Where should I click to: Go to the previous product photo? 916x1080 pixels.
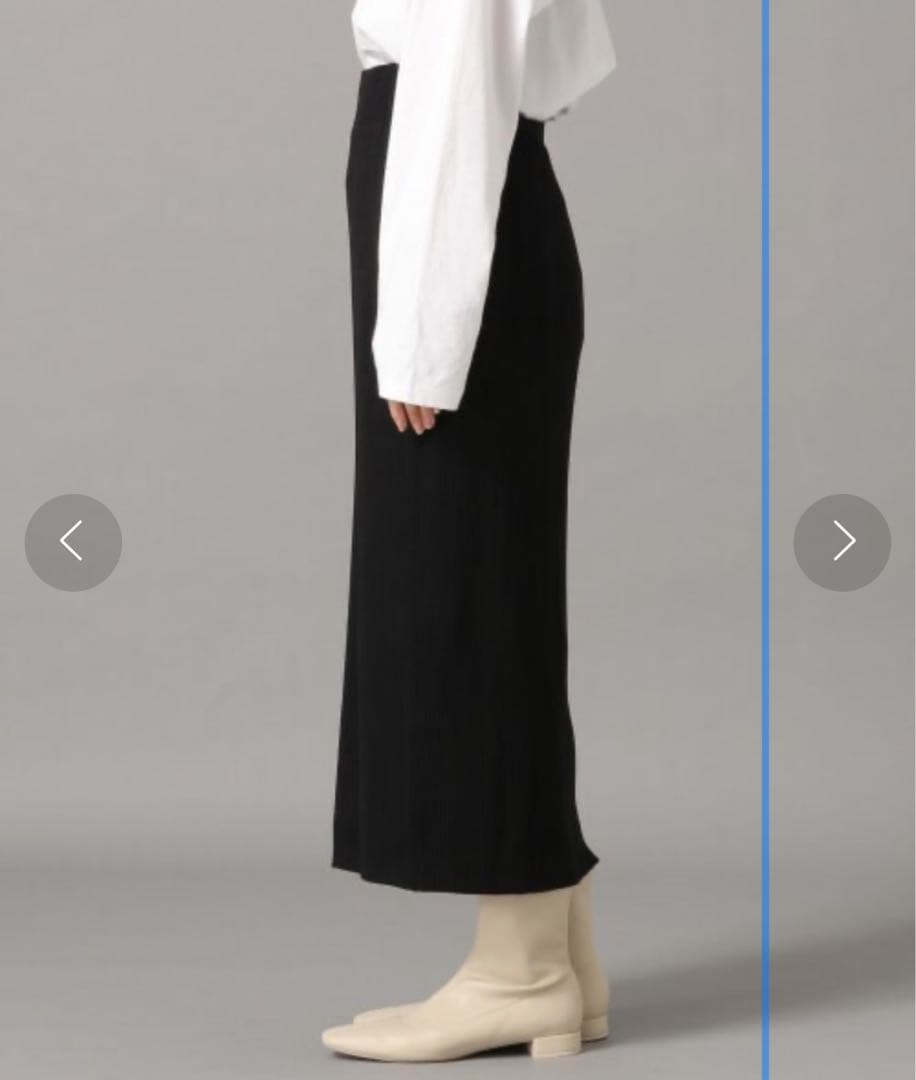pyautogui.click(x=73, y=542)
